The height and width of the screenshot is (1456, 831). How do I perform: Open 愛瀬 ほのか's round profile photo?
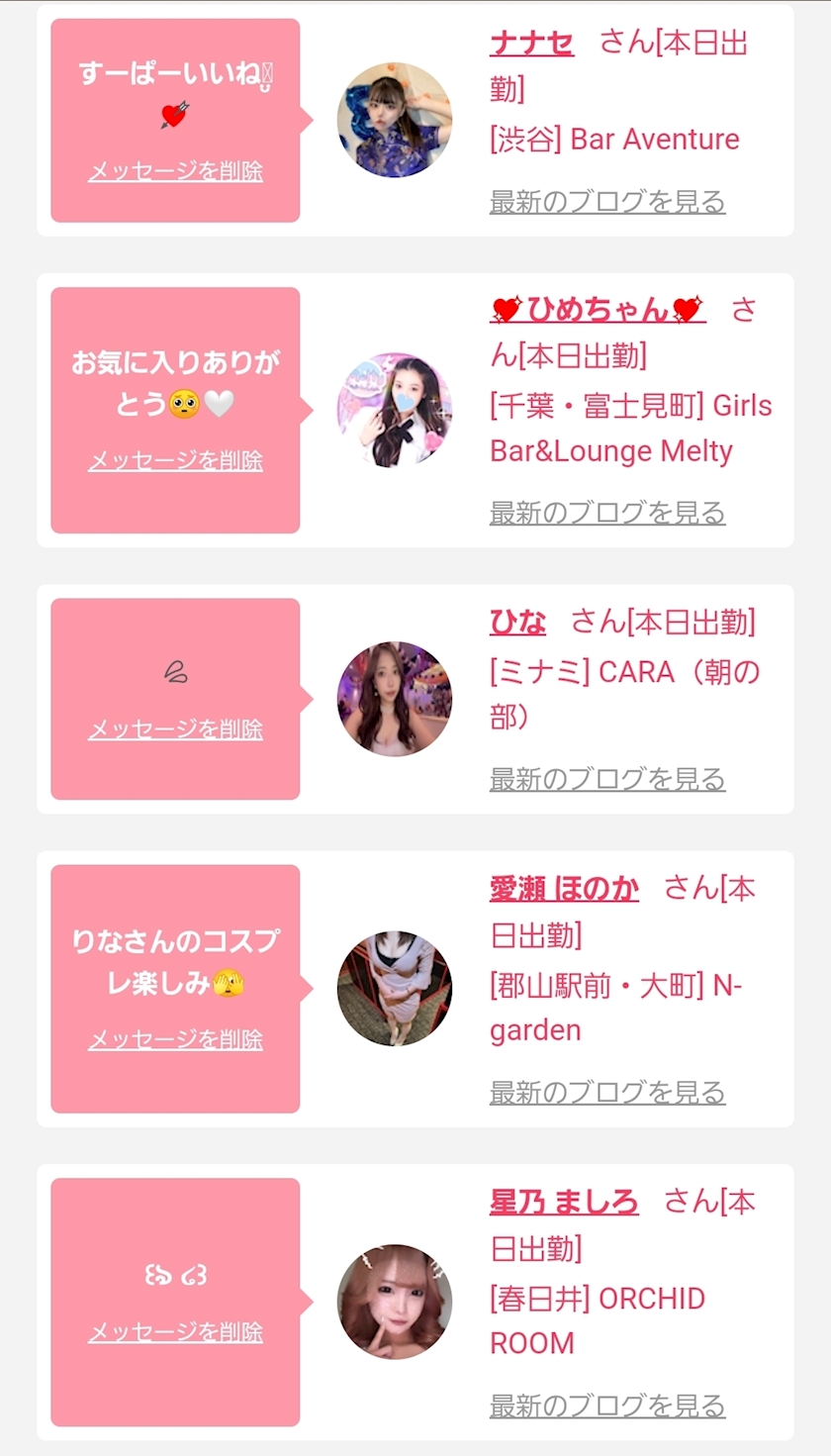[x=395, y=989]
